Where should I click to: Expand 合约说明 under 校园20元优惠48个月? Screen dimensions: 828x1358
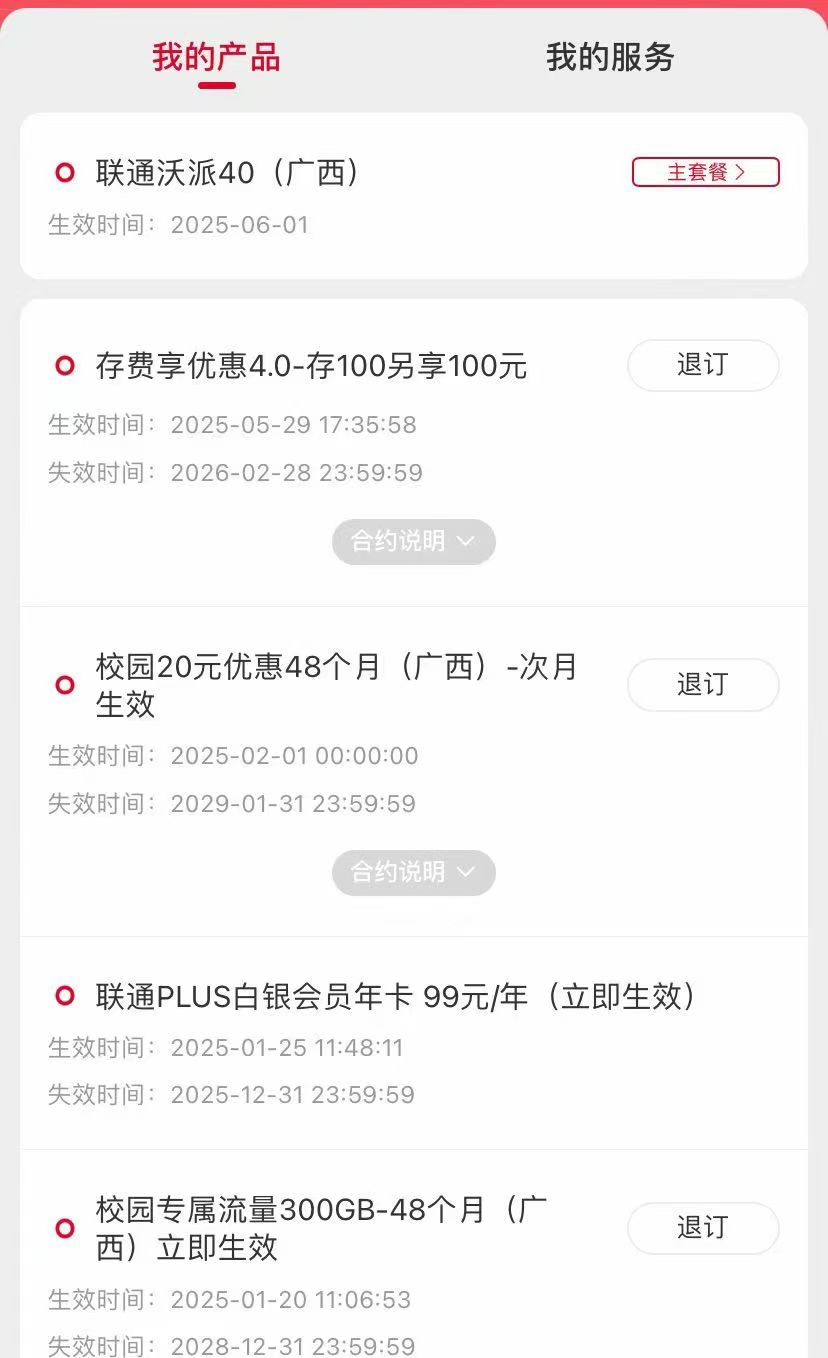[413, 872]
